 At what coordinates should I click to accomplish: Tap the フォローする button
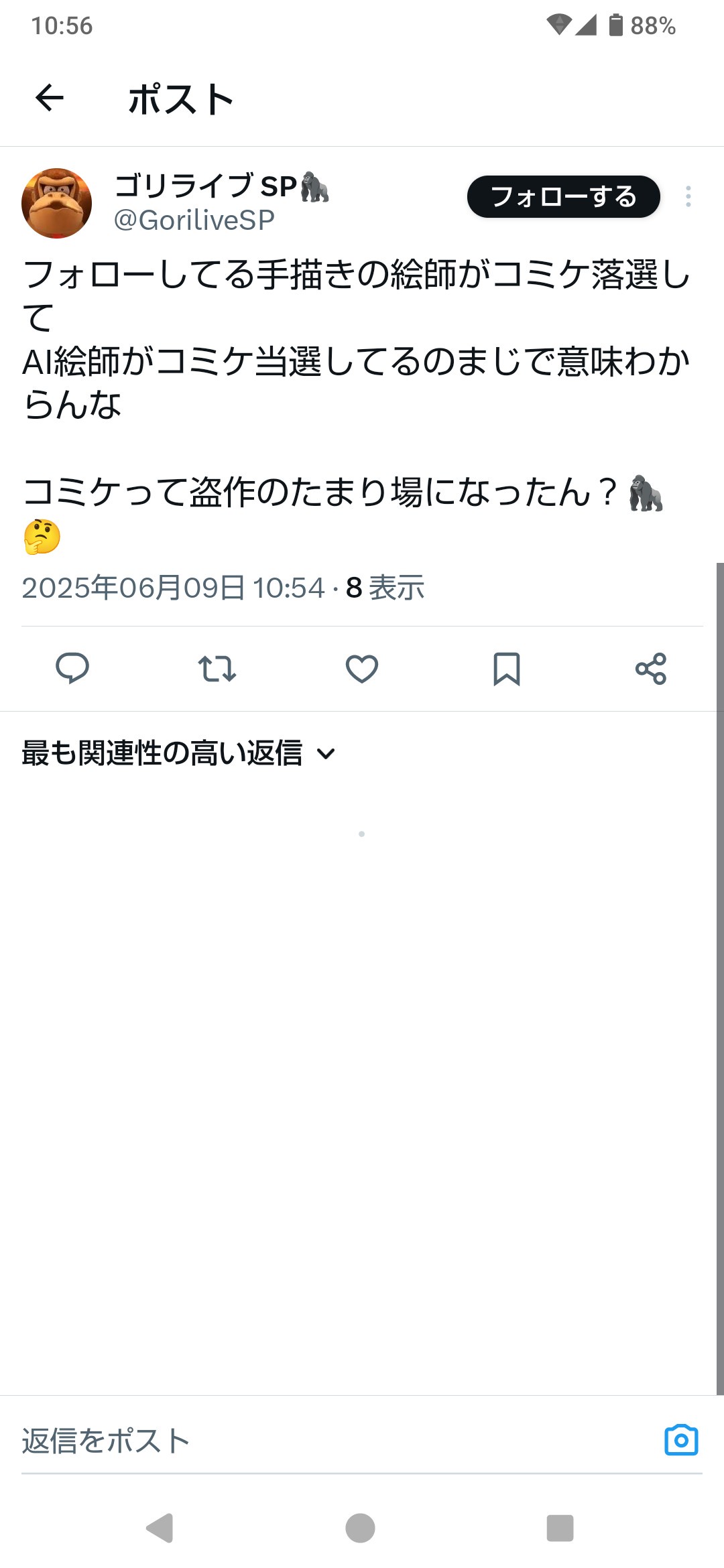(563, 196)
